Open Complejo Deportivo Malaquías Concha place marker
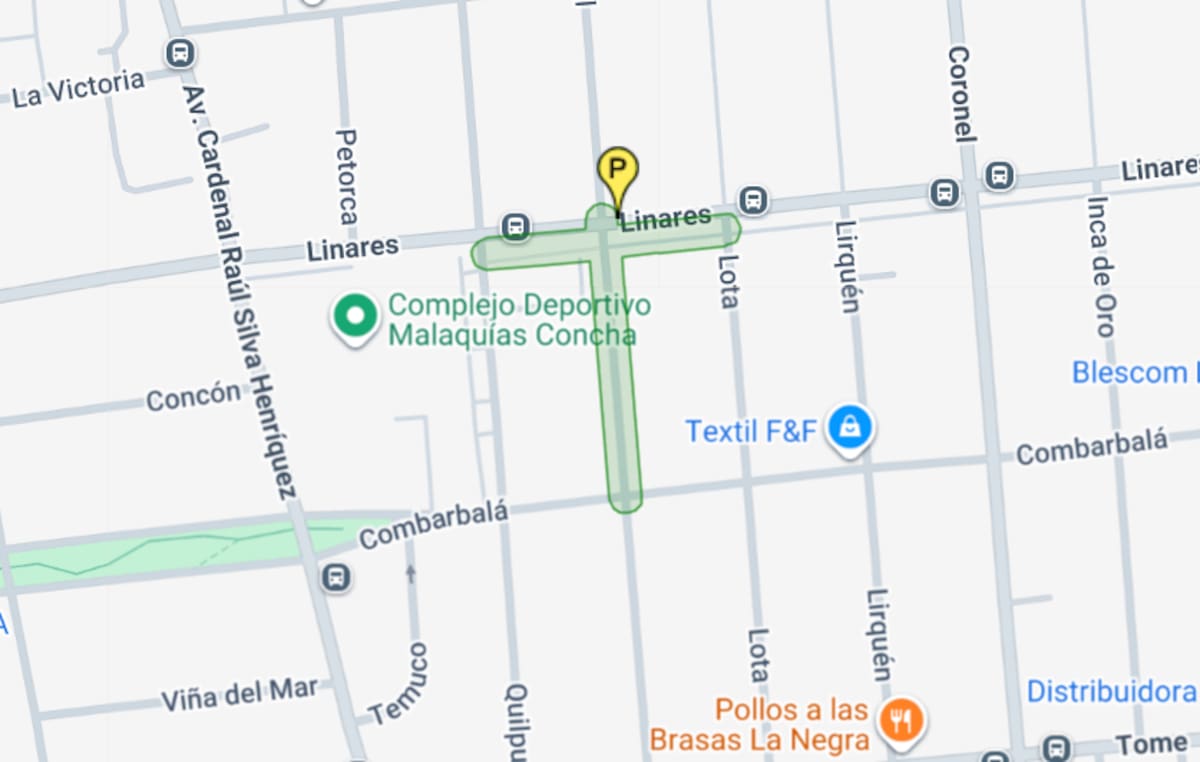The image size is (1200, 762). (355, 316)
